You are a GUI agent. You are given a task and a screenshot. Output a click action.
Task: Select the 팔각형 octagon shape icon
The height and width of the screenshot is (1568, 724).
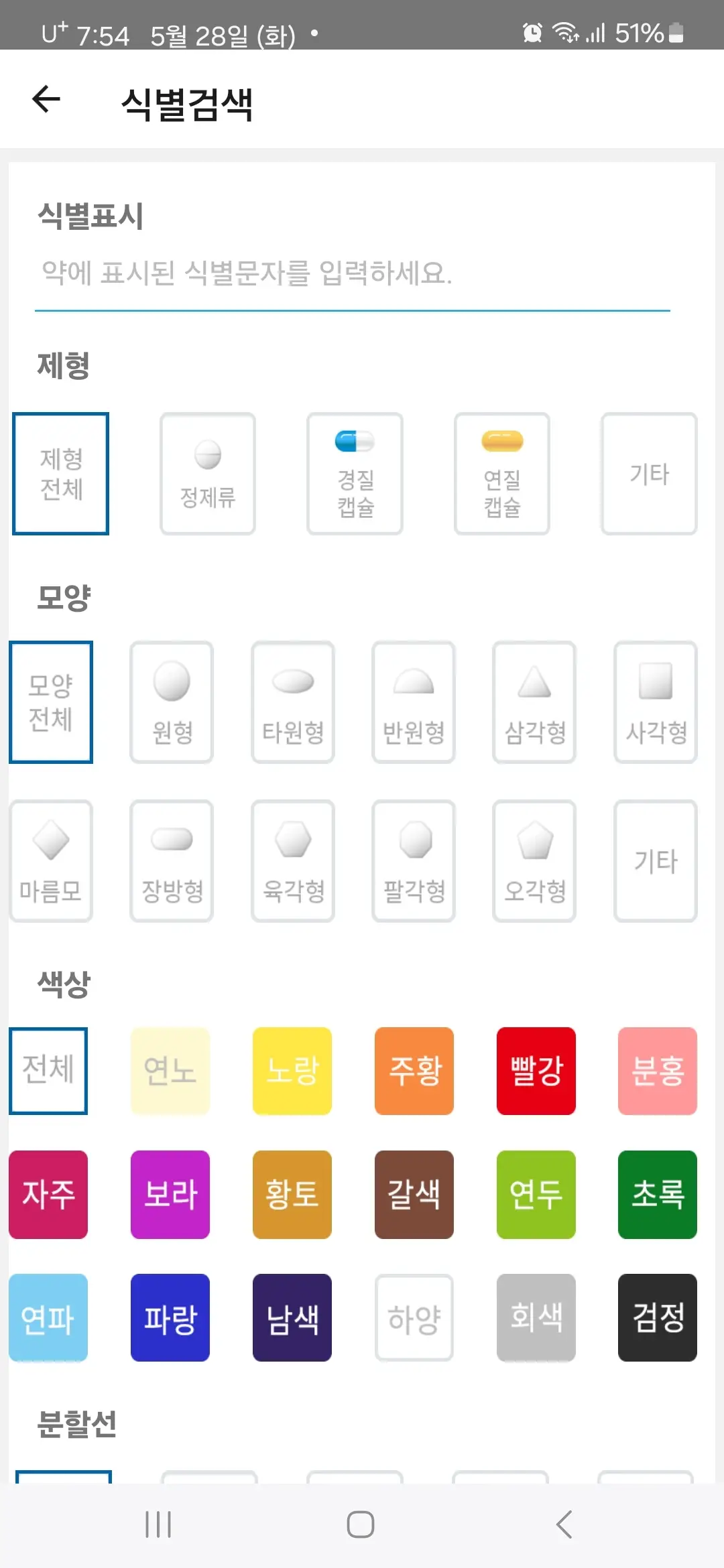pyautogui.click(x=414, y=860)
